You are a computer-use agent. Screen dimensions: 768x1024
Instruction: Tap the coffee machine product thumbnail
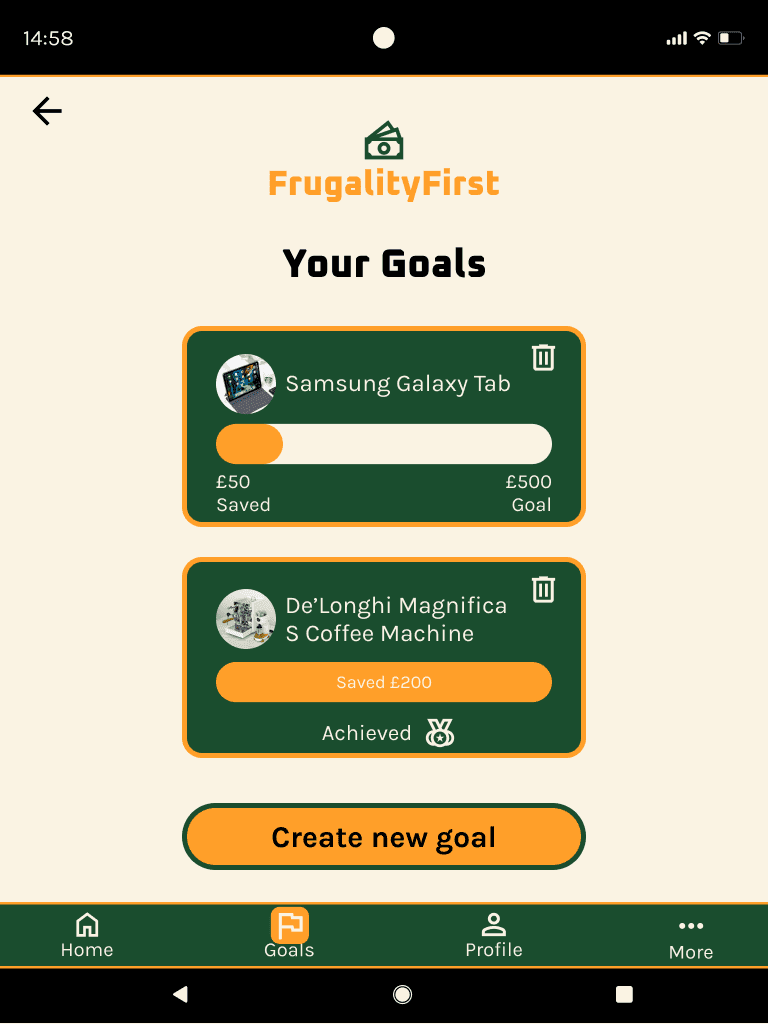click(x=246, y=619)
